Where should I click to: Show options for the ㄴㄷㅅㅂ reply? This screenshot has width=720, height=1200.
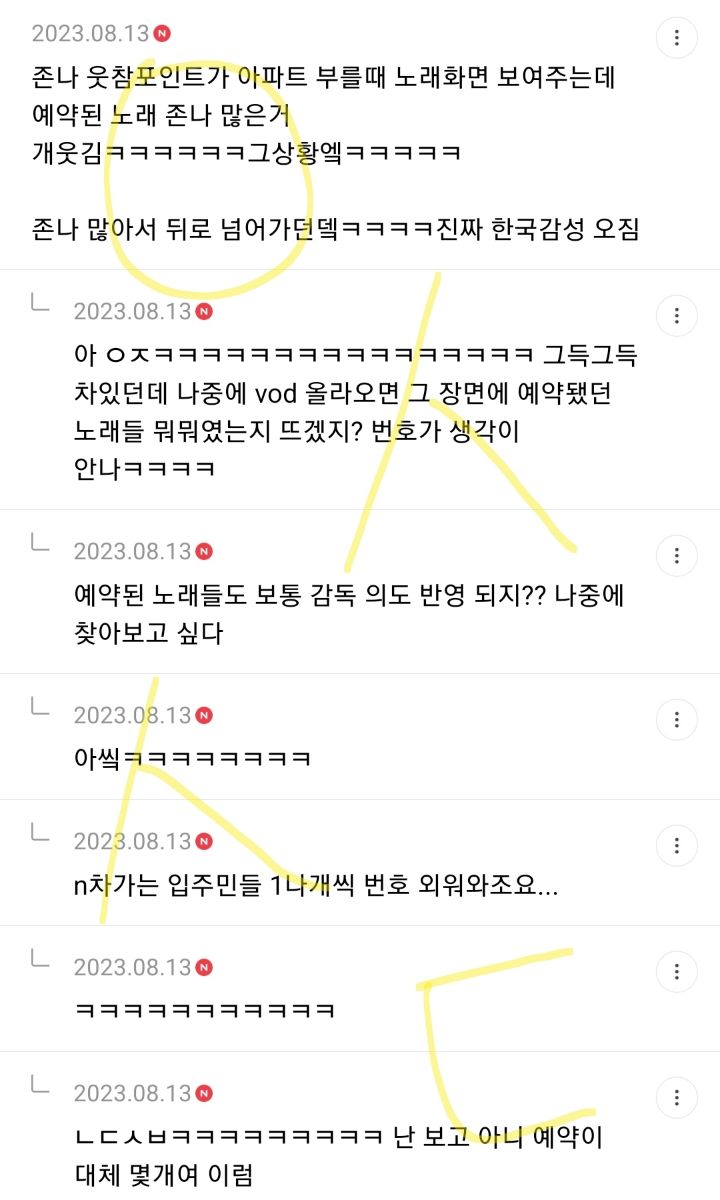[x=677, y=1098]
